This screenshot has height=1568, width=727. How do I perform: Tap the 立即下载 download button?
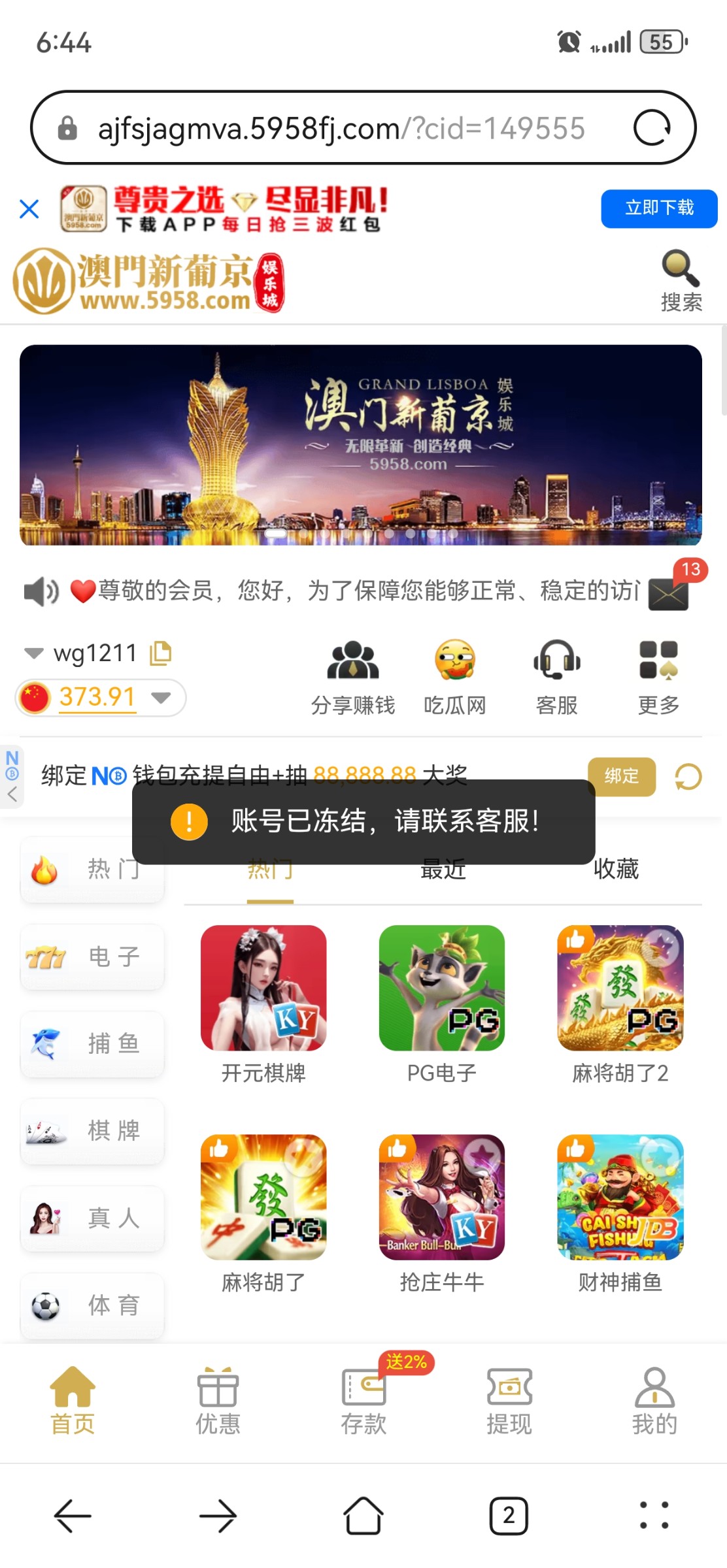point(658,208)
